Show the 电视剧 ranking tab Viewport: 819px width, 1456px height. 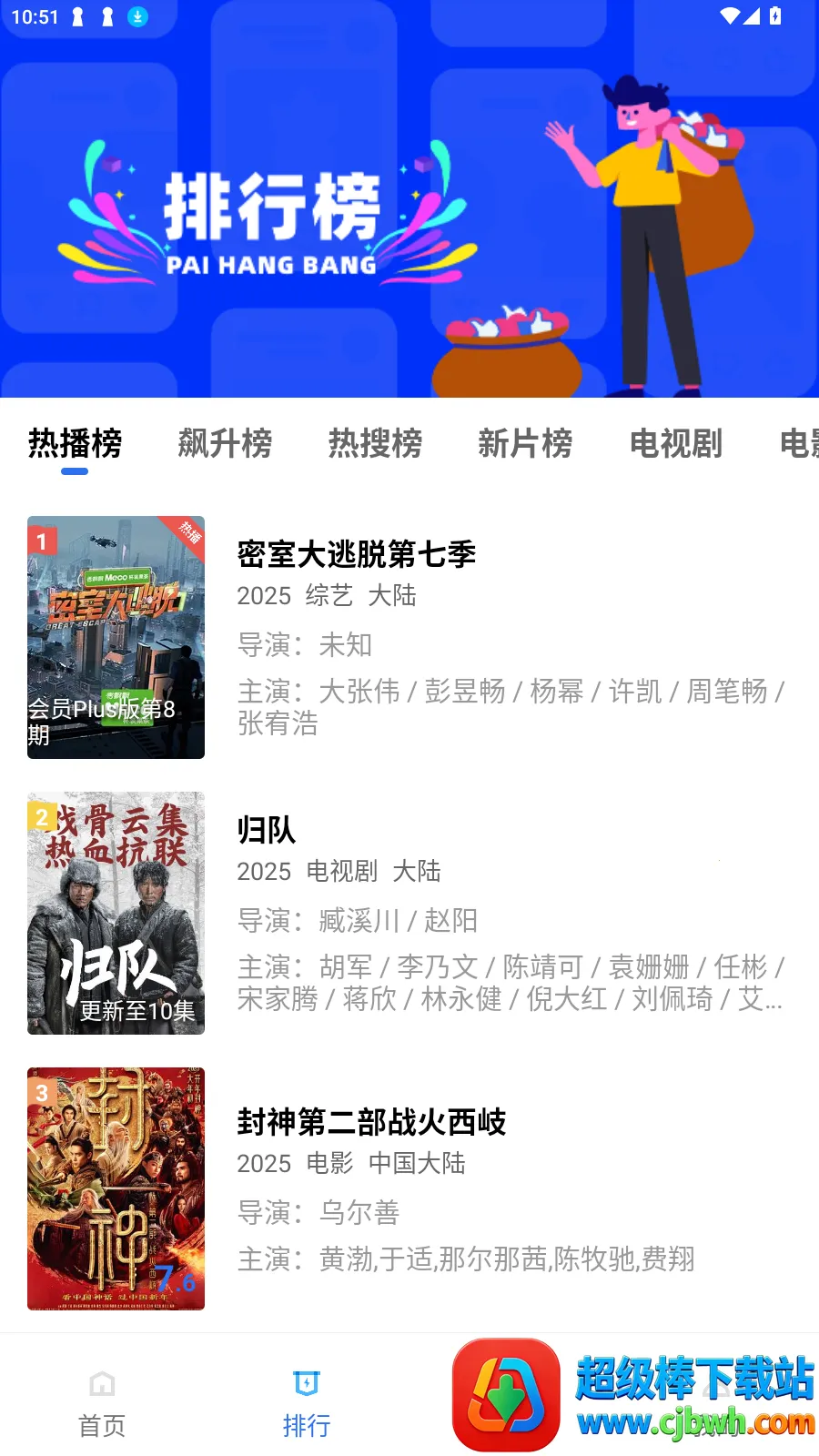pos(675,444)
